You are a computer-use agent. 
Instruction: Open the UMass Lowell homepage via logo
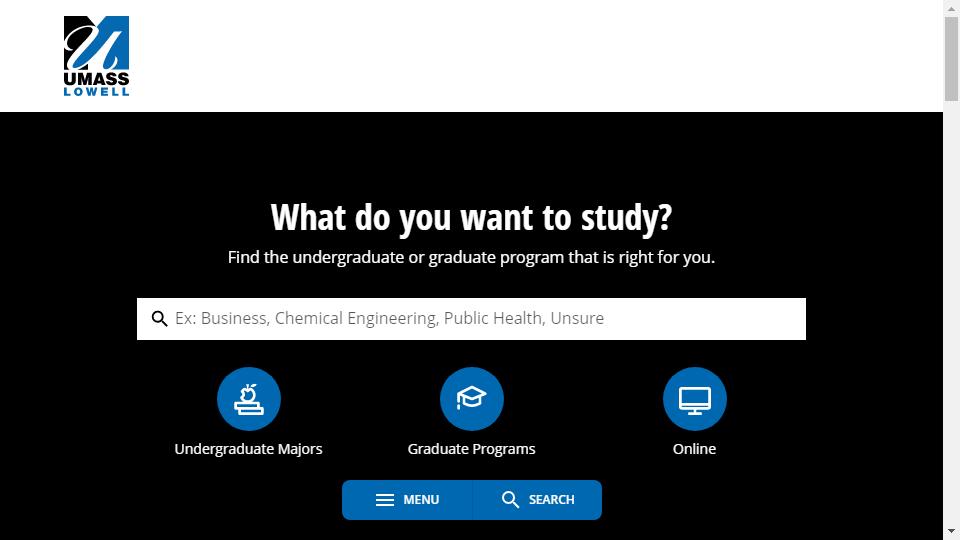coord(96,56)
